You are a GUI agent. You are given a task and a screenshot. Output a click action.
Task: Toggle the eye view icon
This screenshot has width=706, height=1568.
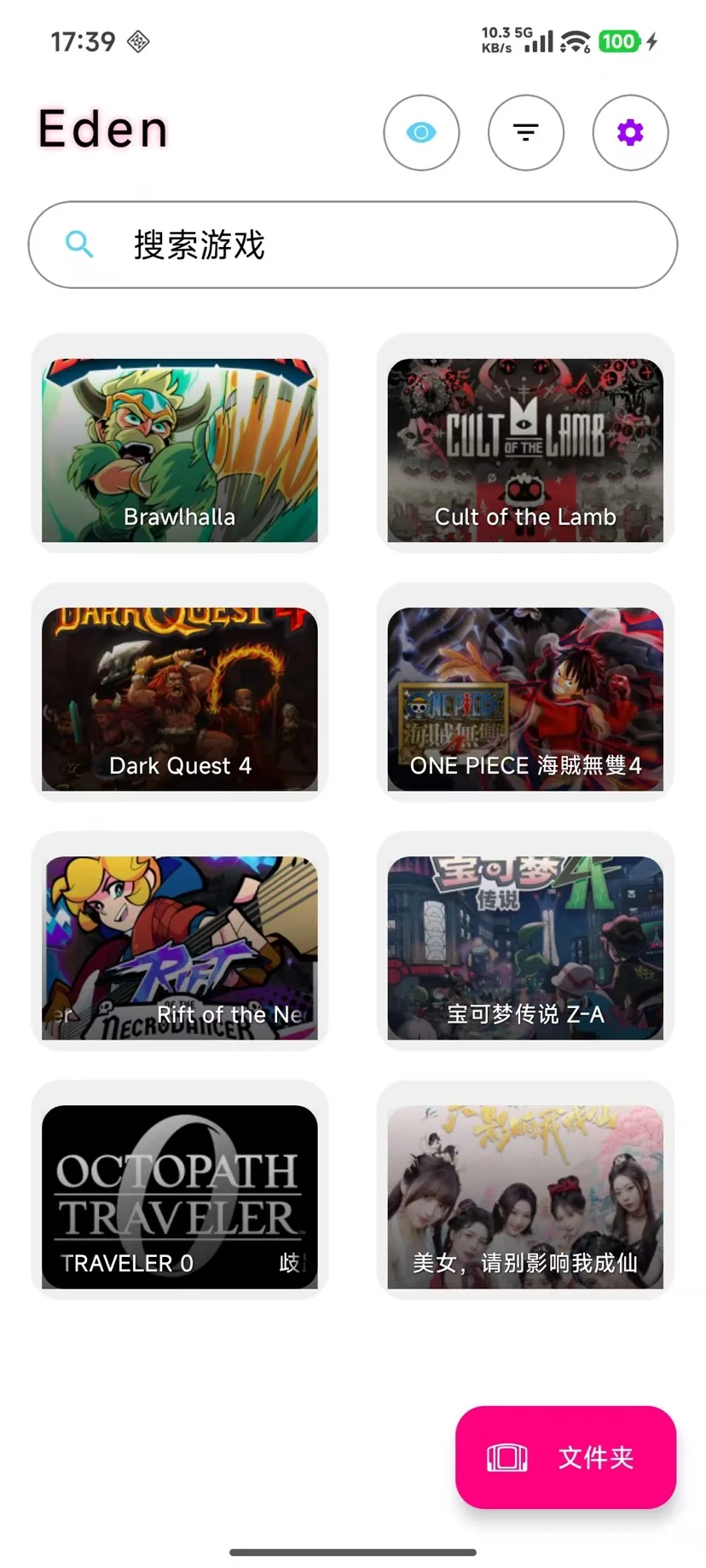point(422,133)
